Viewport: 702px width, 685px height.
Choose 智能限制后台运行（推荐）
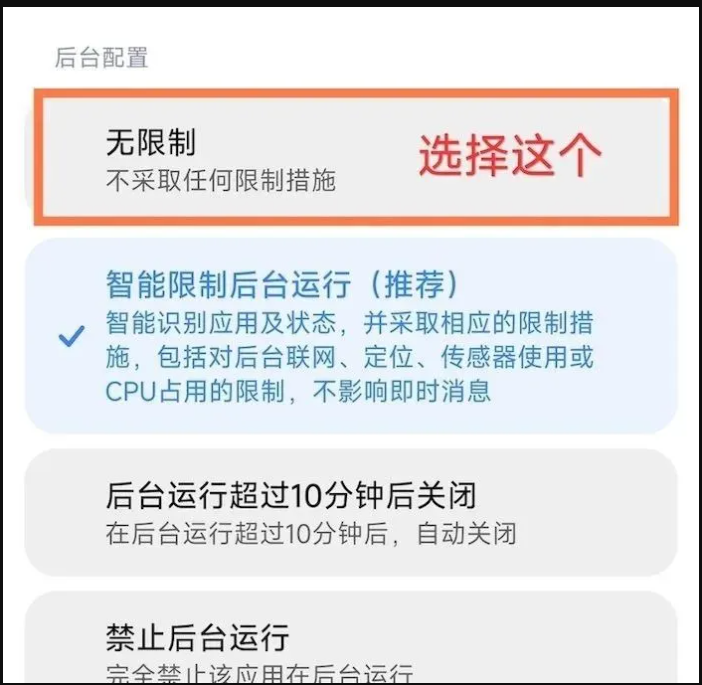[x=350, y=335]
